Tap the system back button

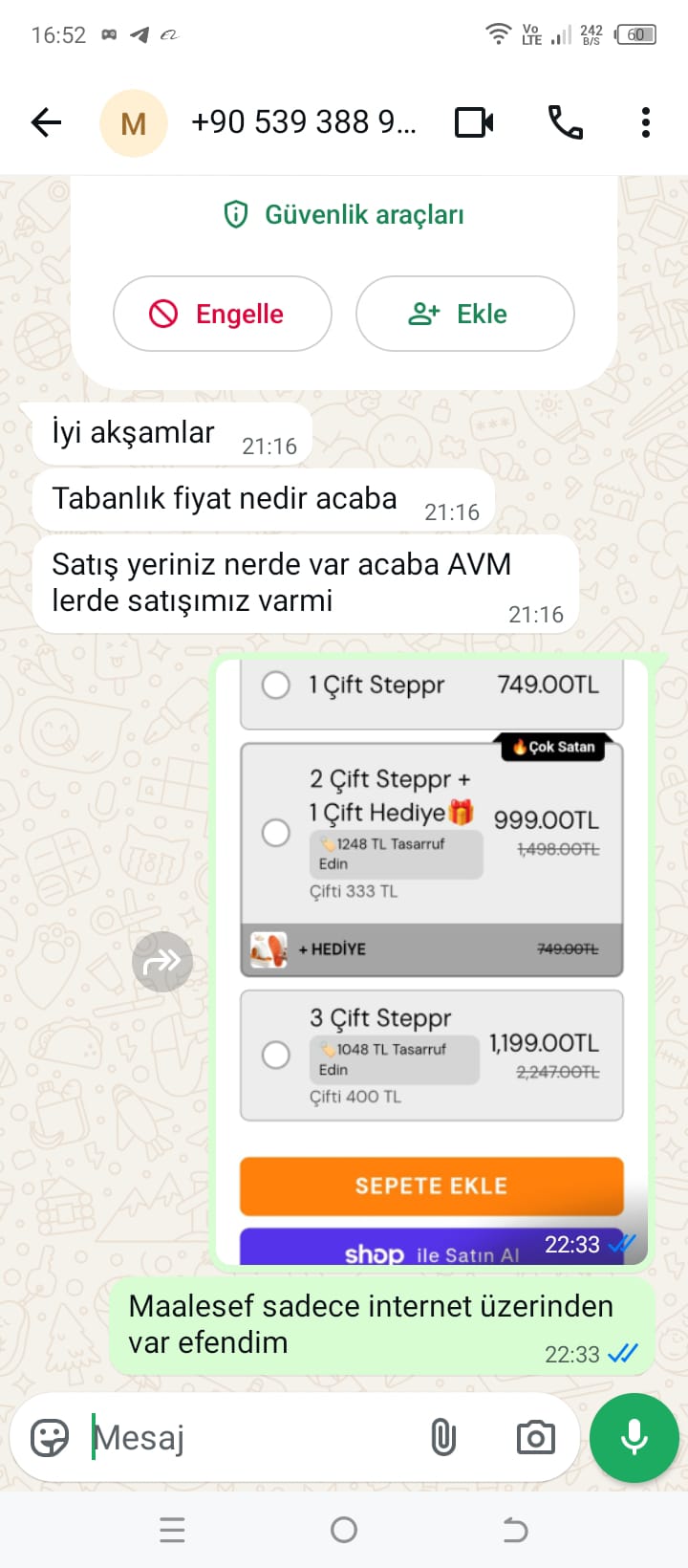515,1531
